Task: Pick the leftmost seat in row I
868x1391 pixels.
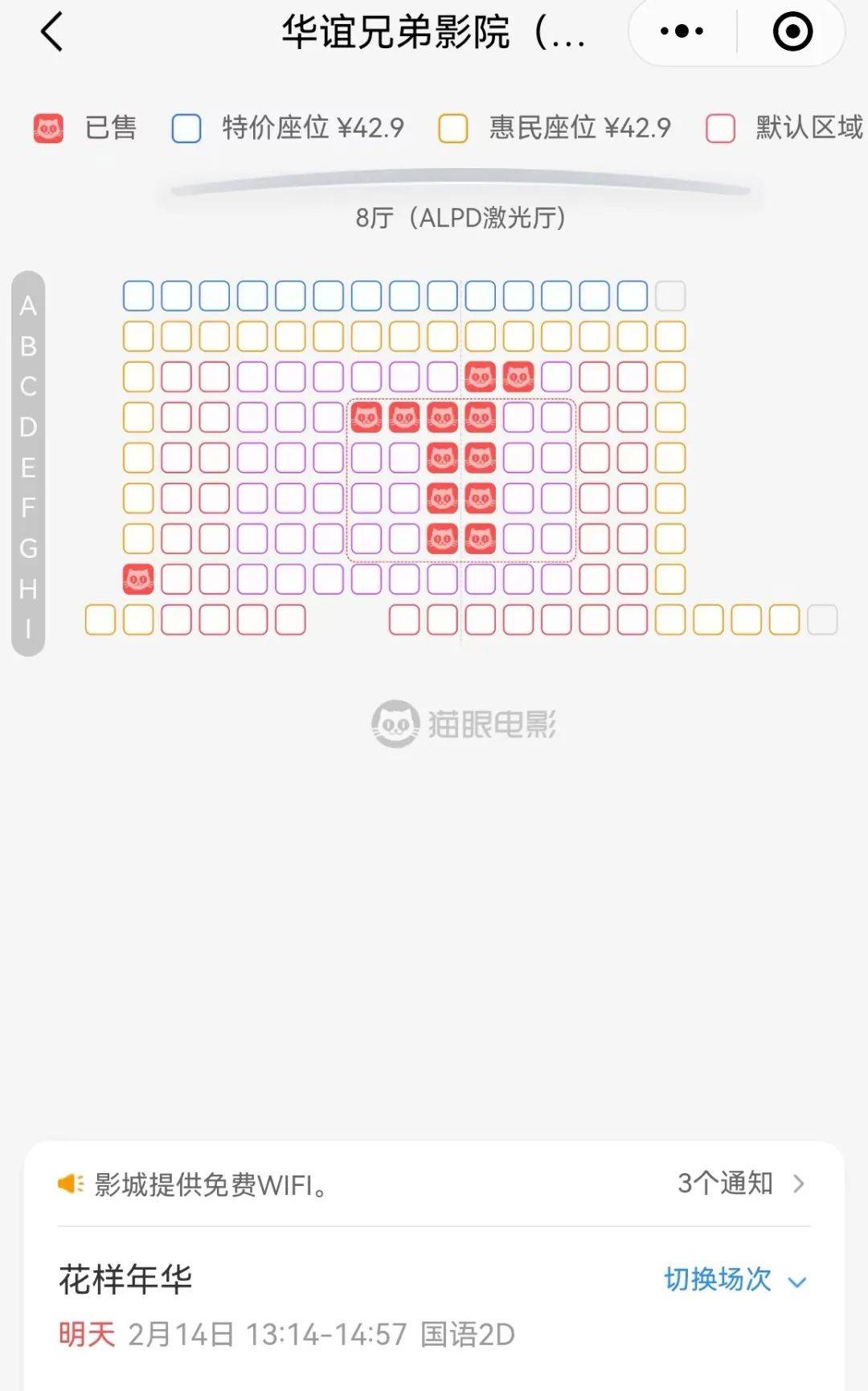Action: [x=100, y=620]
